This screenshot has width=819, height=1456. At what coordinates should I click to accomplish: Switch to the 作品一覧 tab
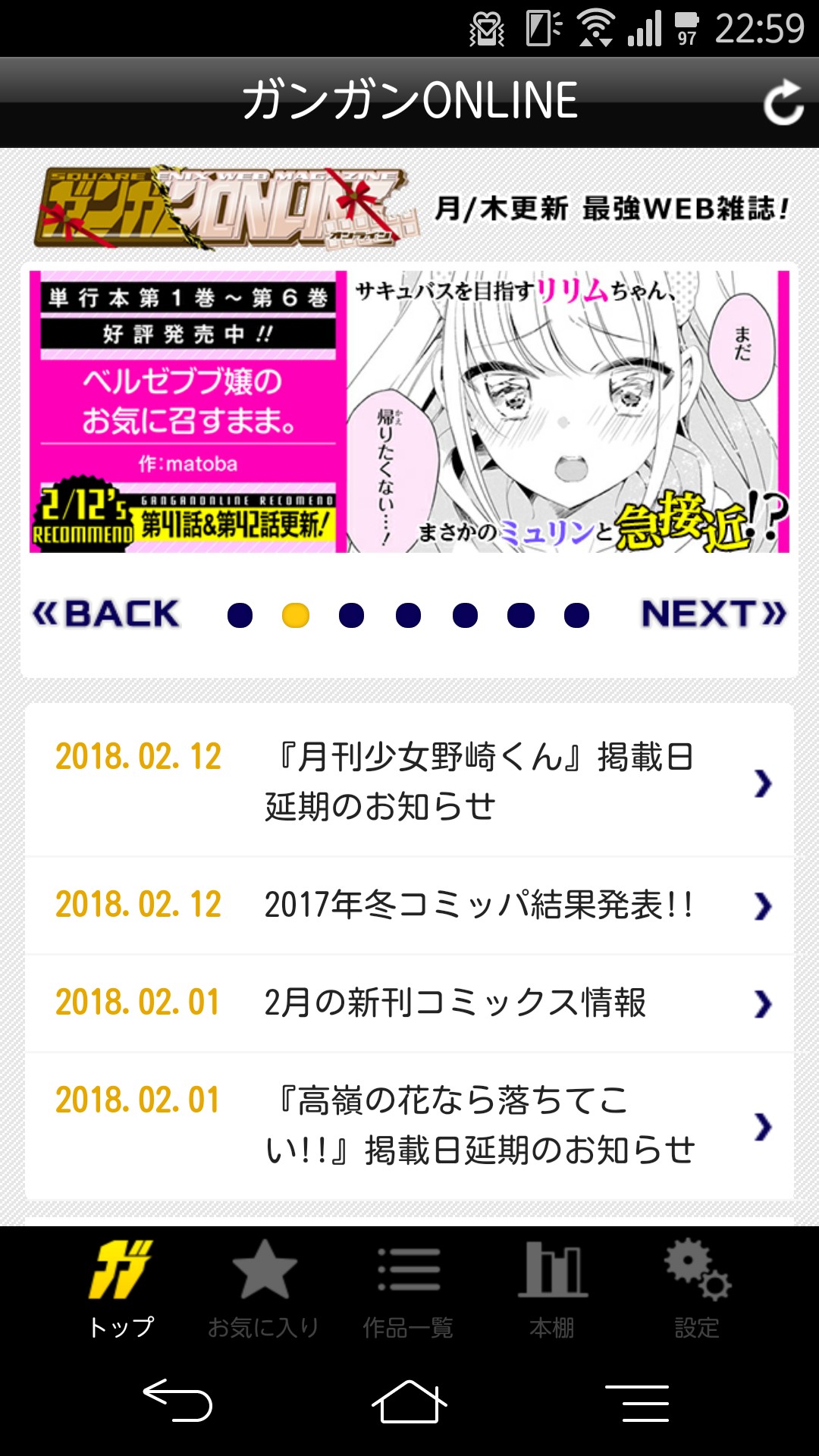click(409, 1289)
